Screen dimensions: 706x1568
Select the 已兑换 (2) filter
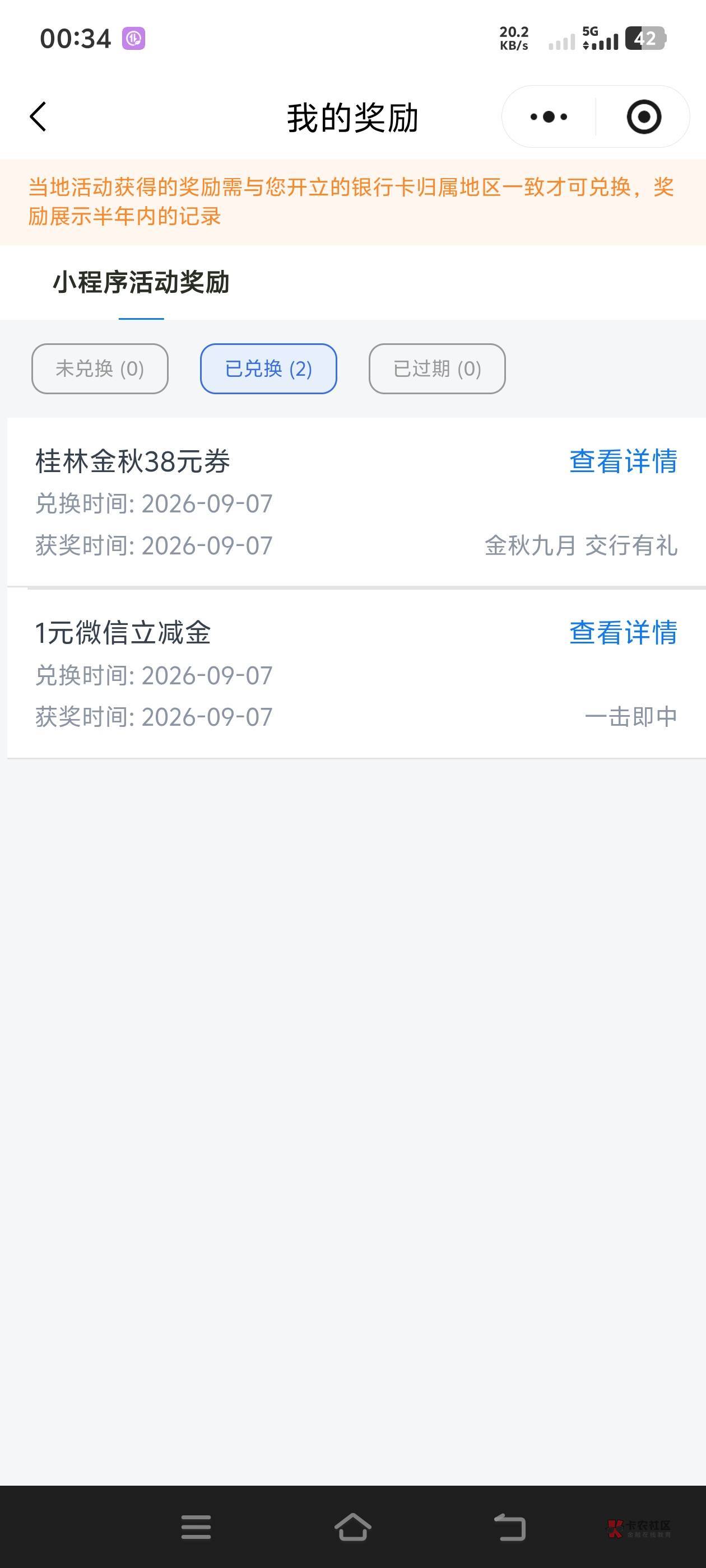pyautogui.click(x=268, y=369)
